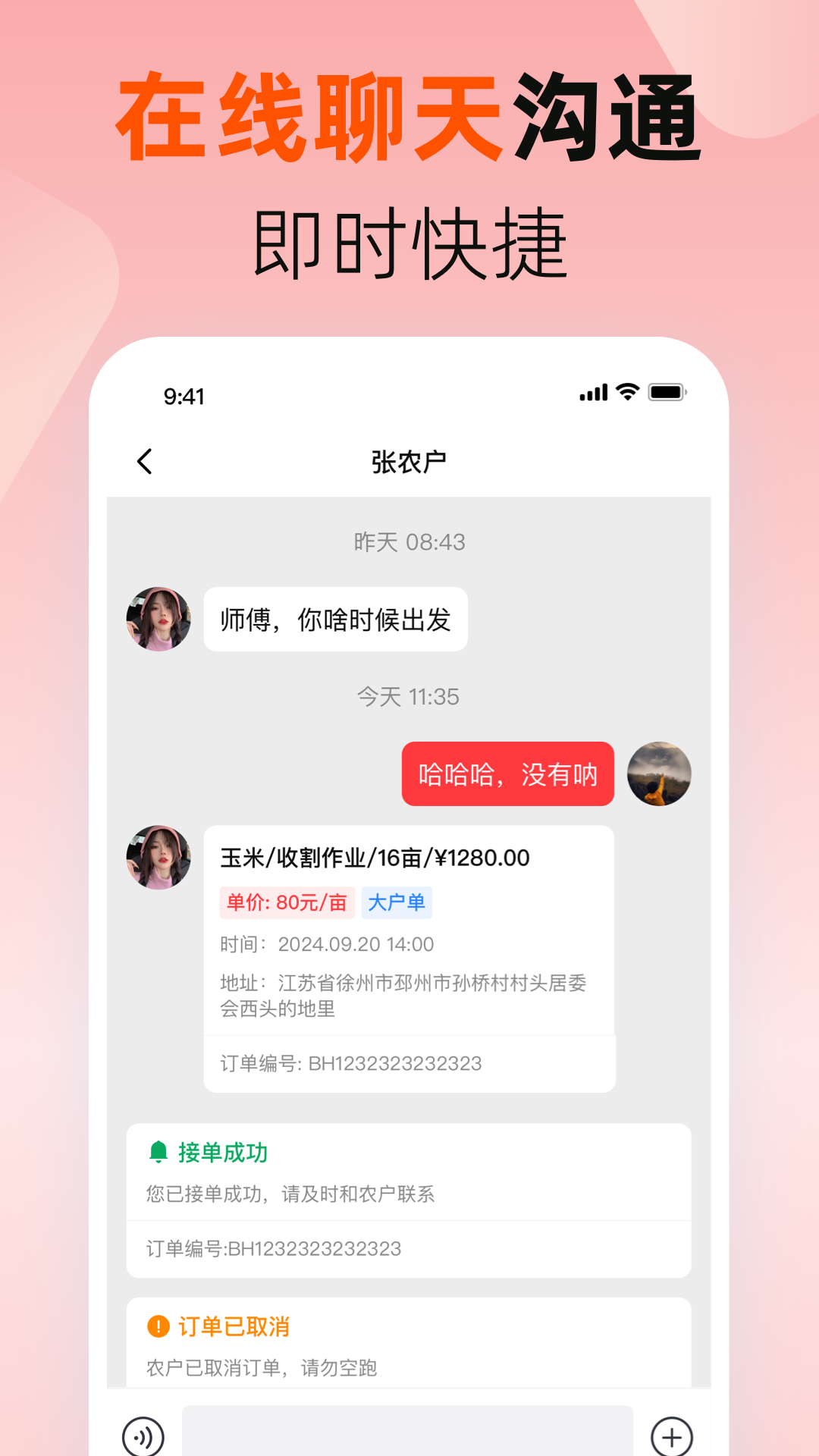Screen dimensions: 819x1456
Task: Open the 张农户 chat title
Action: 409,461
